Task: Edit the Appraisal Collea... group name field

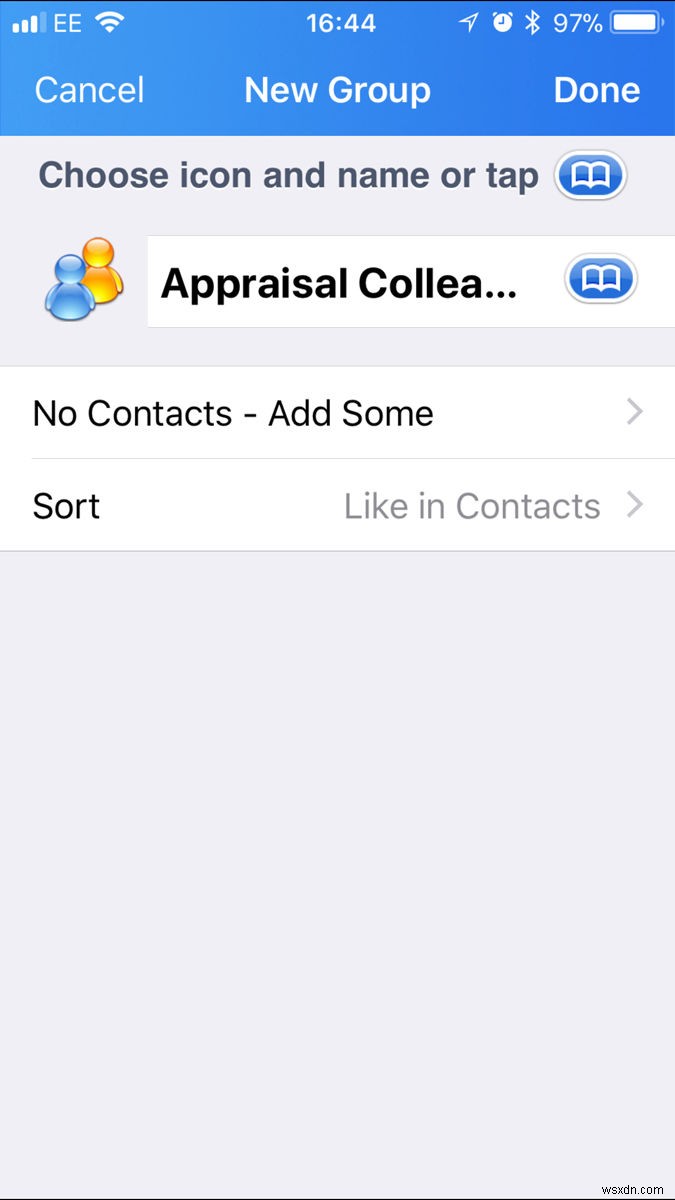Action: [340, 283]
